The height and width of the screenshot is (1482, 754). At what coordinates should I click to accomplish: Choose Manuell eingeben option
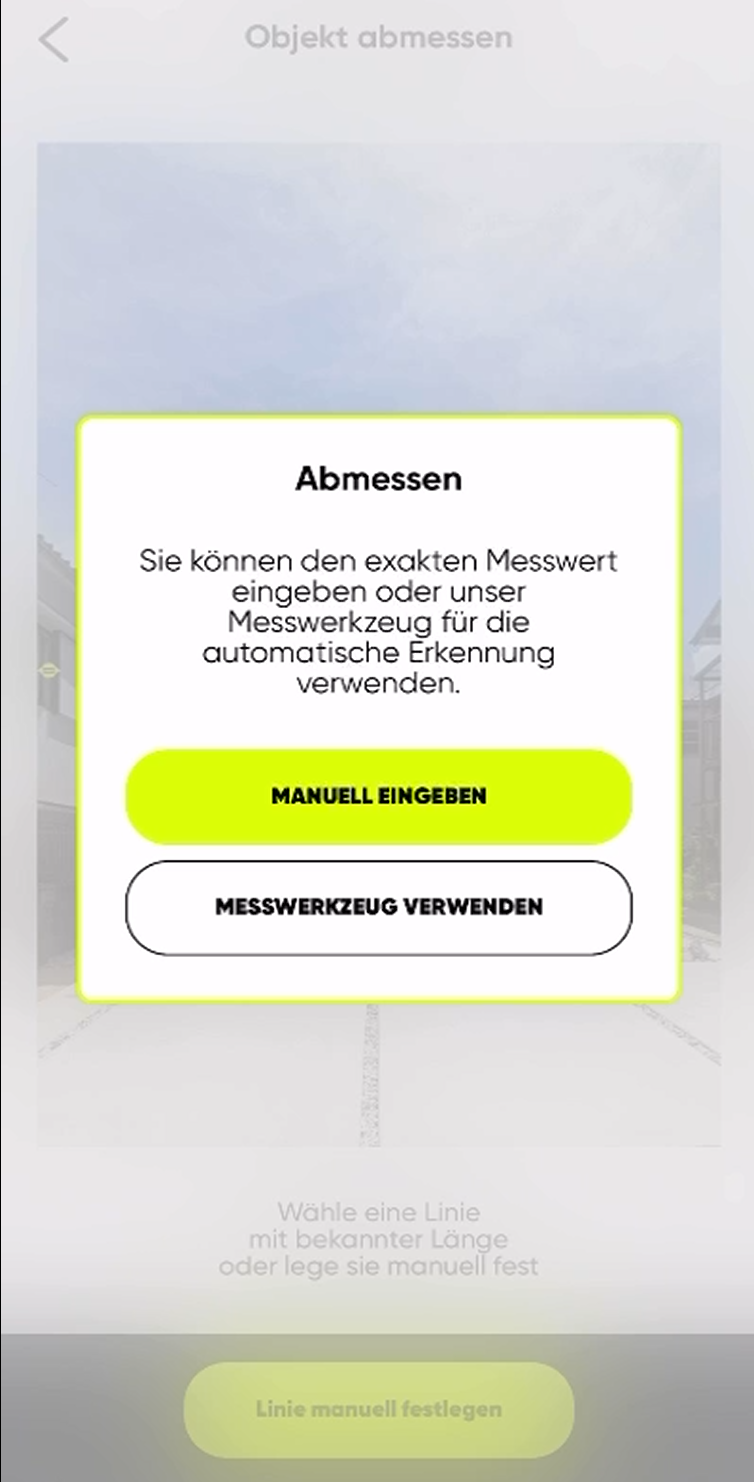point(378,796)
